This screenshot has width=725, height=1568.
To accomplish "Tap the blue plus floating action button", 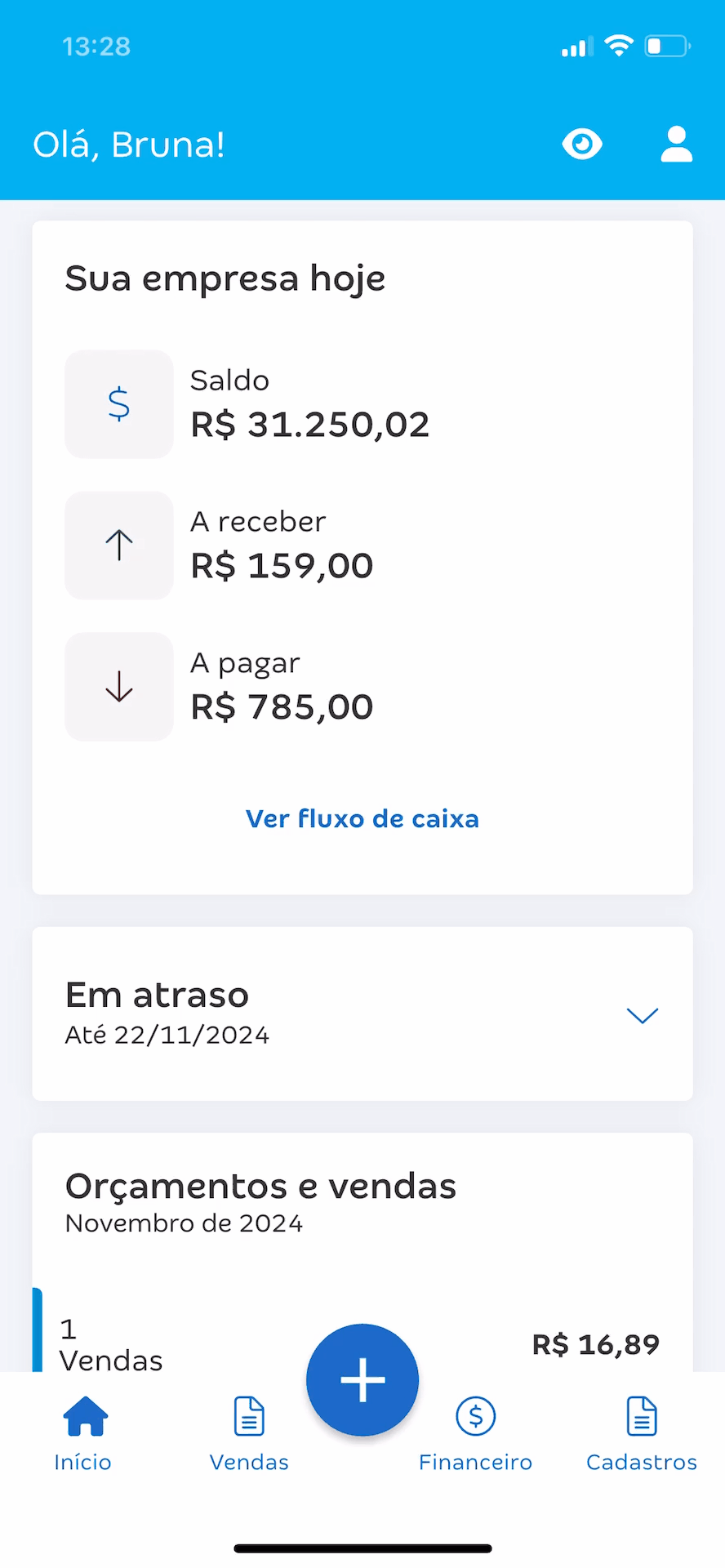I will pos(362,1379).
